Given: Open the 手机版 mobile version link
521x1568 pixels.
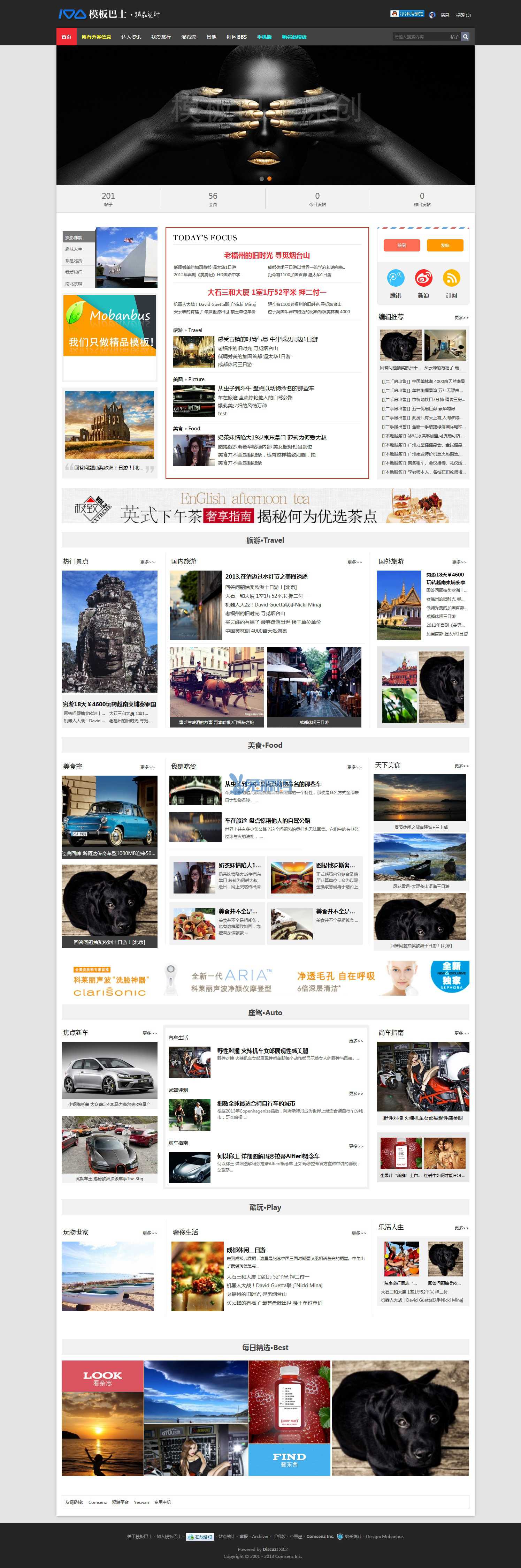Looking at the screenshot, I should 265,37.
